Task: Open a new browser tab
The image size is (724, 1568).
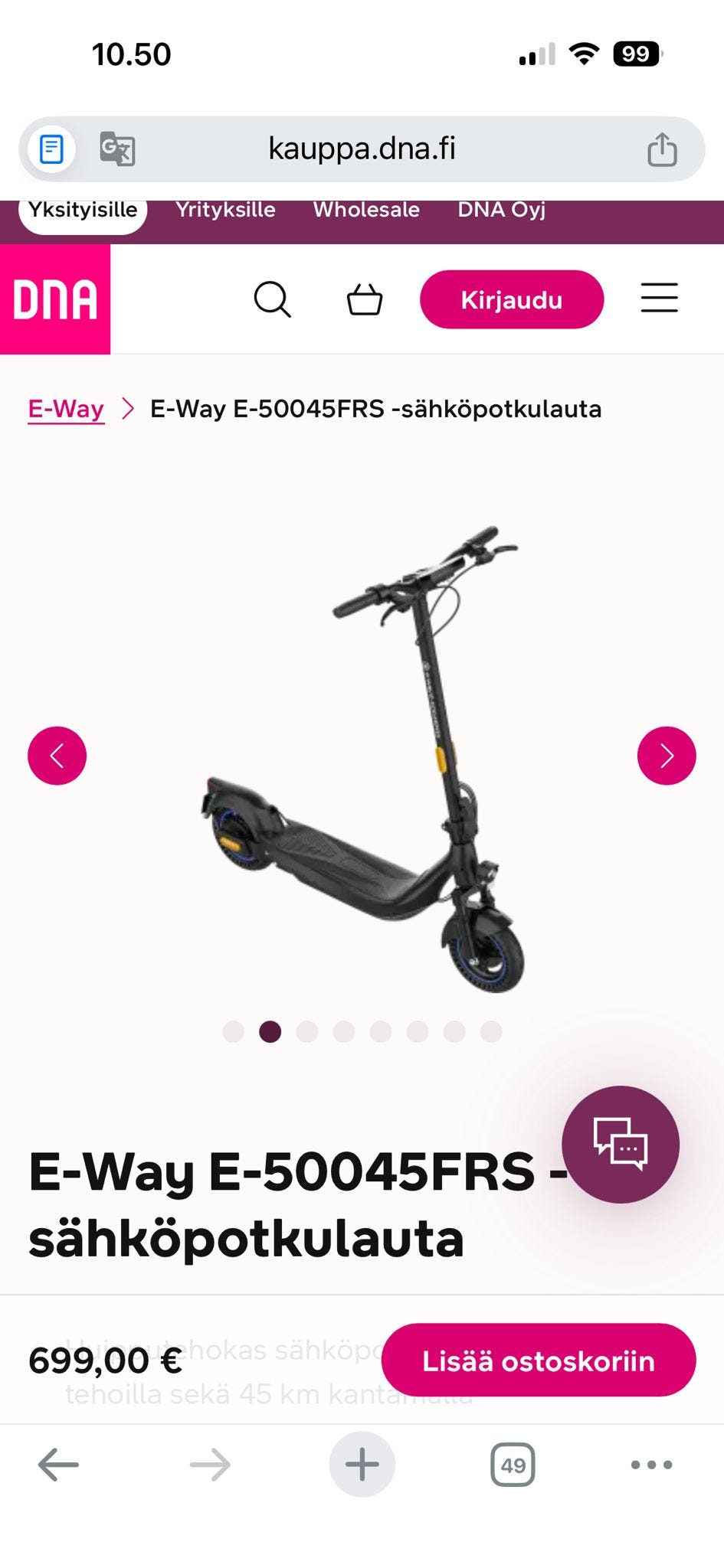Action: [362, 1465]
